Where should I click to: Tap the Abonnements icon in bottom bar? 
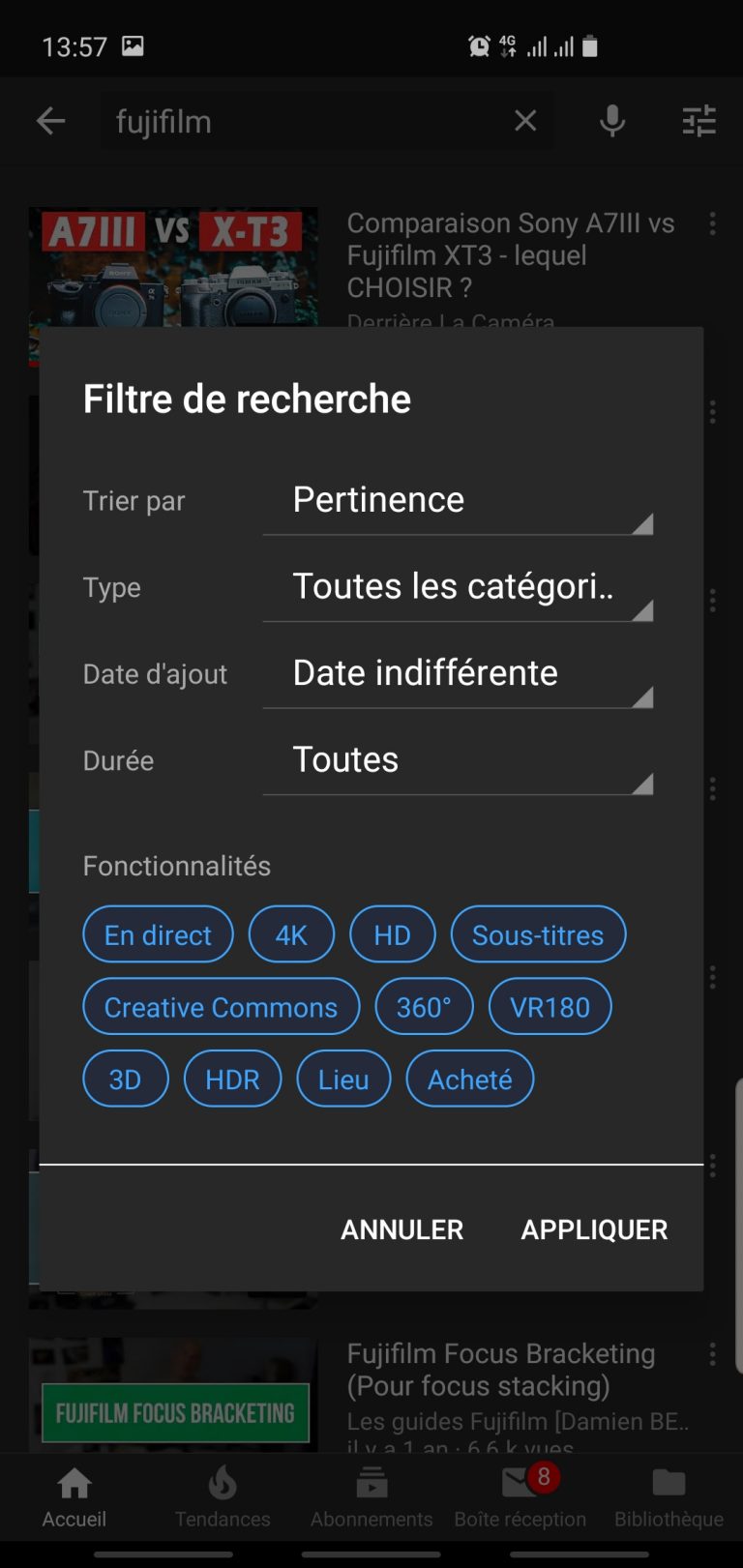371,1483
